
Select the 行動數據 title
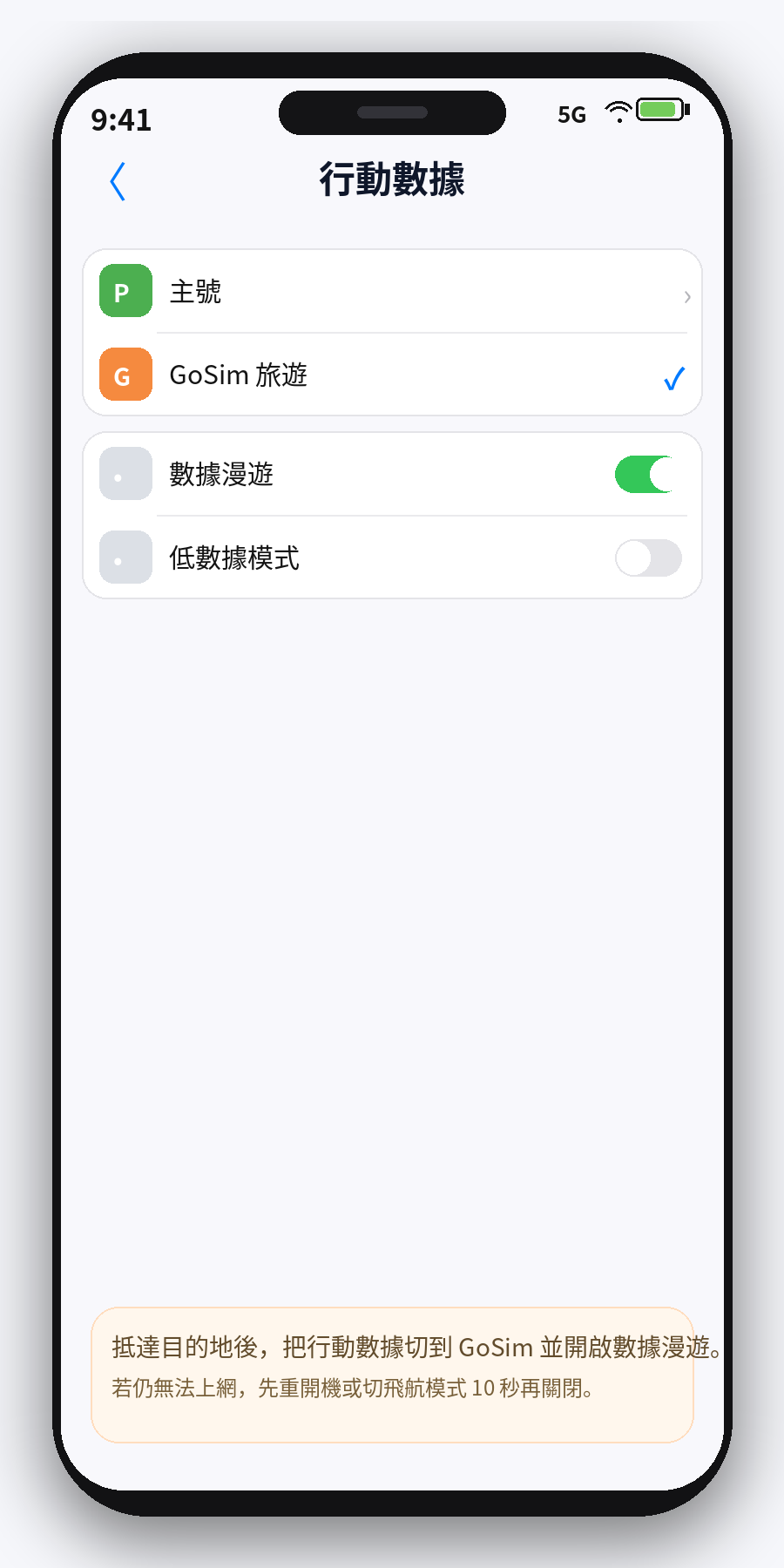(x=391, y=180)
